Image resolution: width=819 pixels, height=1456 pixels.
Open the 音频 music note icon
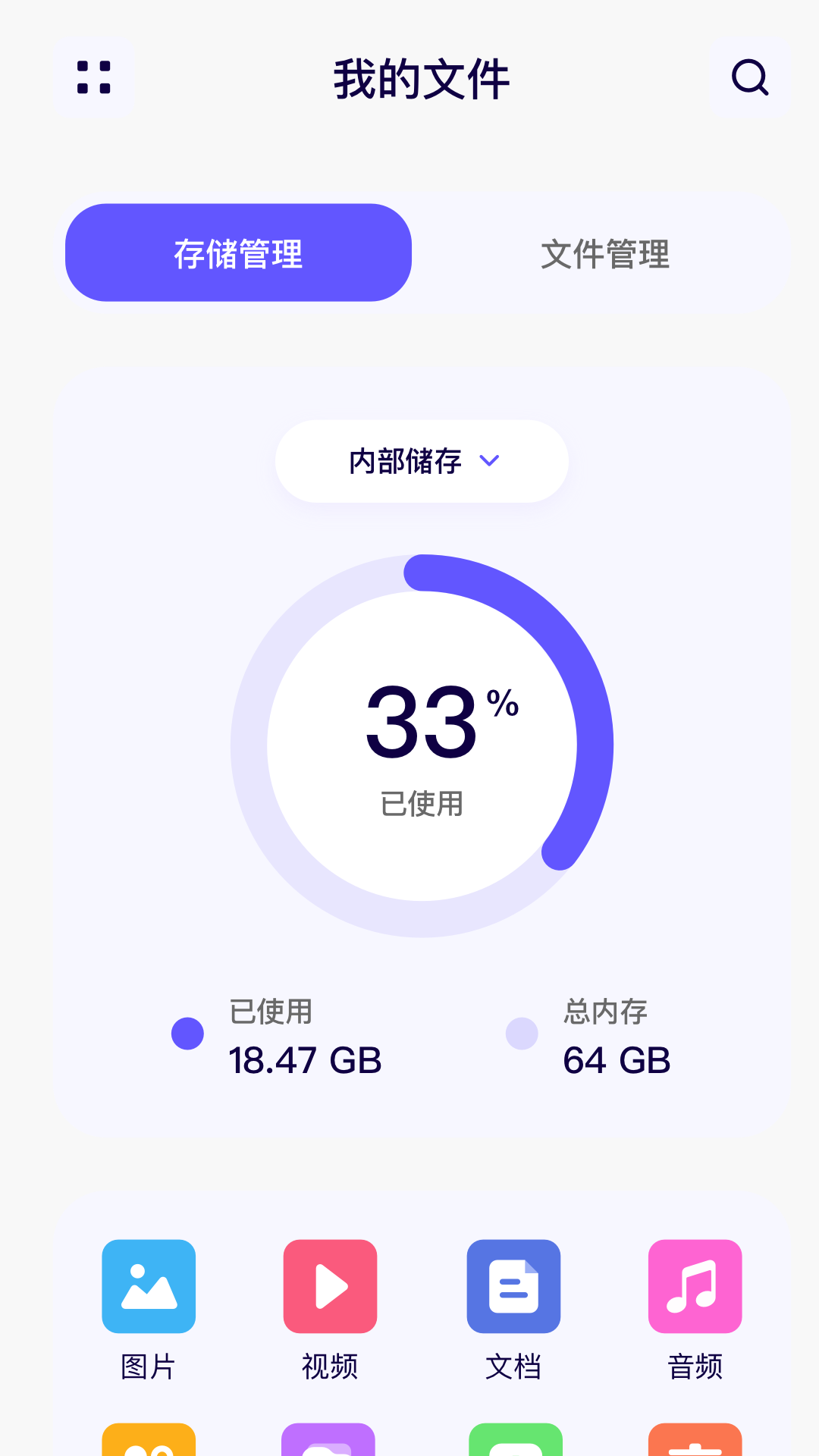pos(695,1287)
